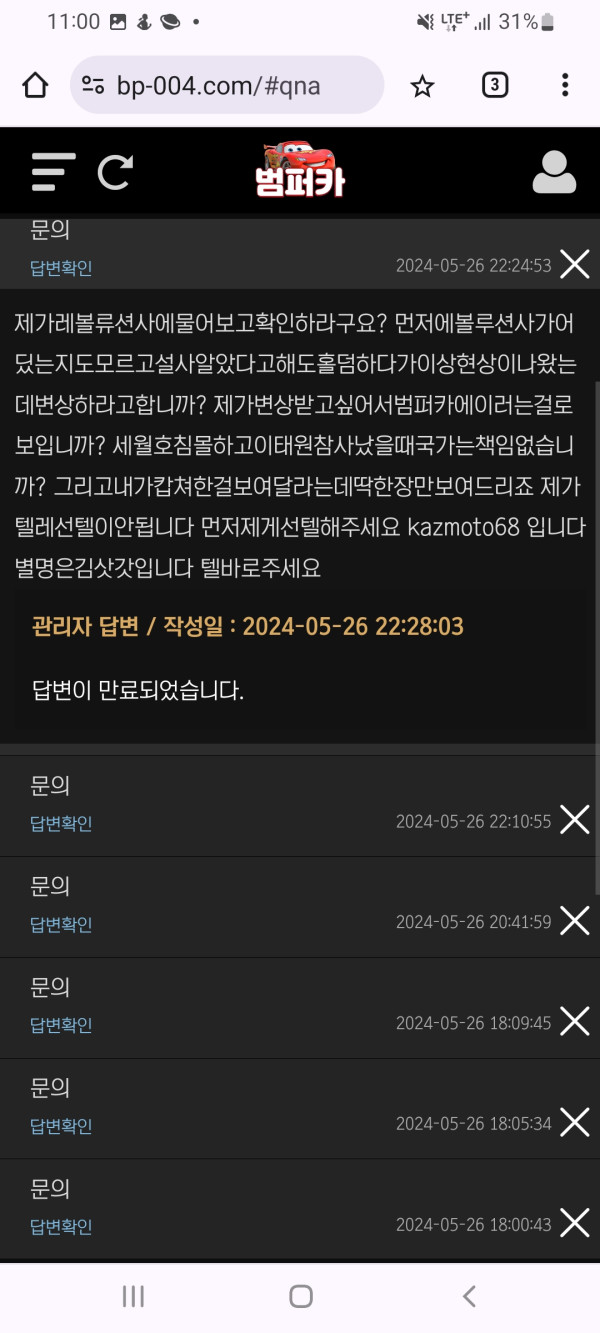The image size is (600, 1333).
Task: Go back with the system back button
Action: point(469,1297)
